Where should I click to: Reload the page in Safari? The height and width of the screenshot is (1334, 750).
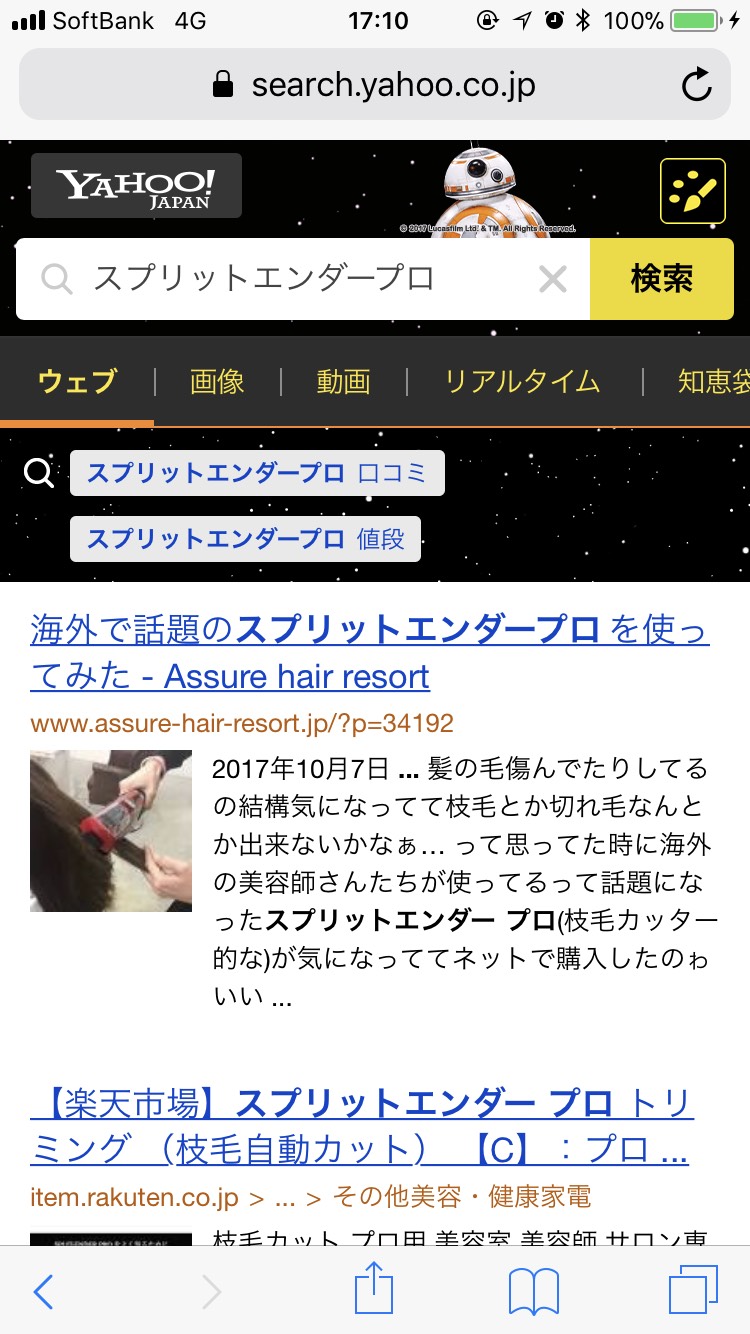click(696, 85)
